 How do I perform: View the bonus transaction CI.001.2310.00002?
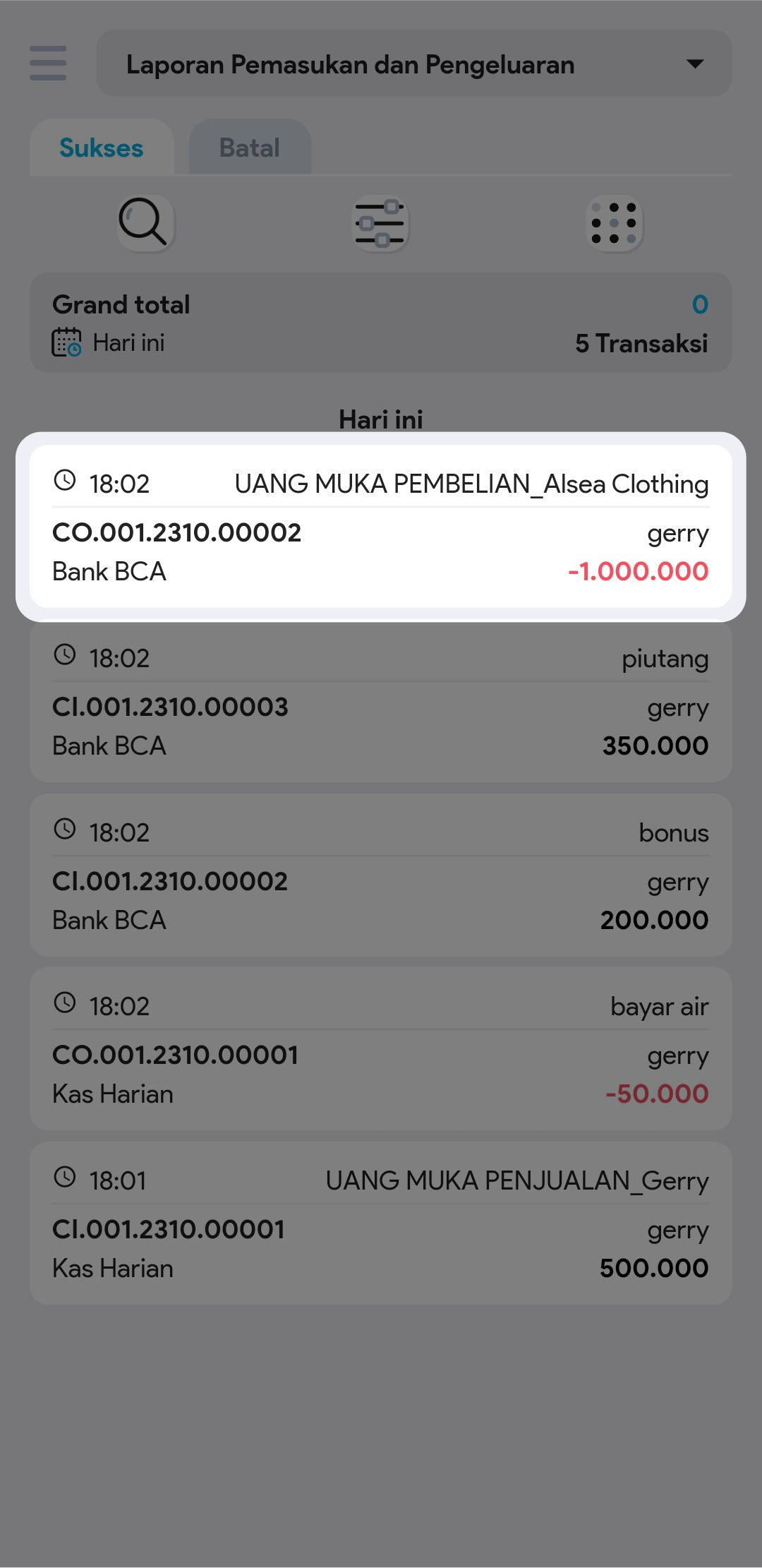click(381, 875)
